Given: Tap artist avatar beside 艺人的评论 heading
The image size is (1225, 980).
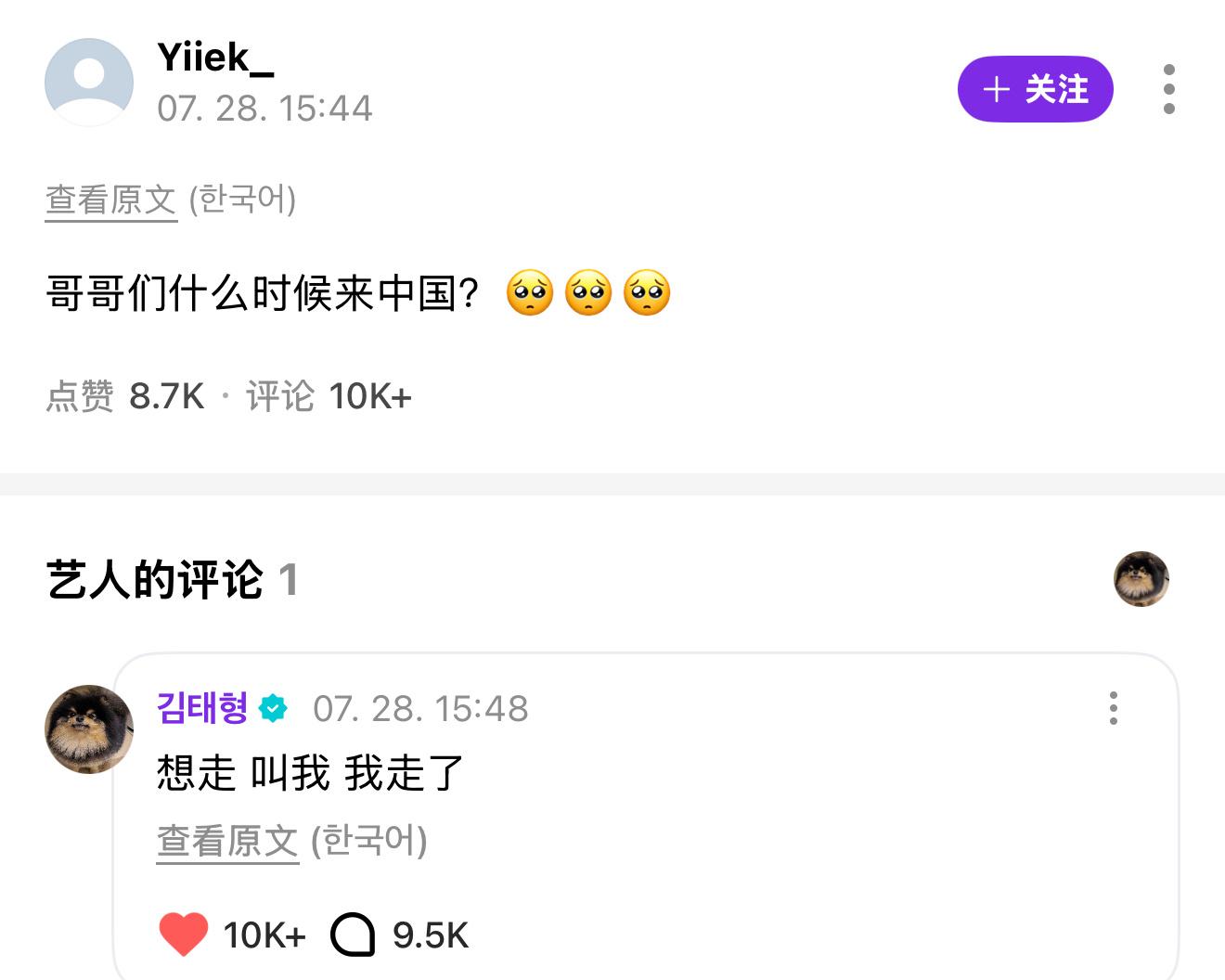Looking at the screenshot, I should point(1141,579).
